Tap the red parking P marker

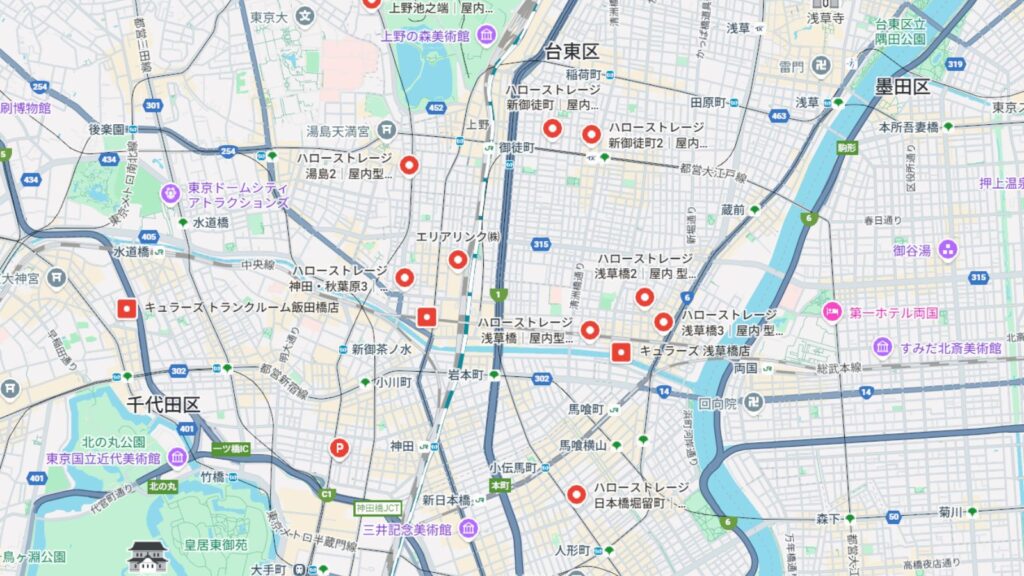point(340,449)
